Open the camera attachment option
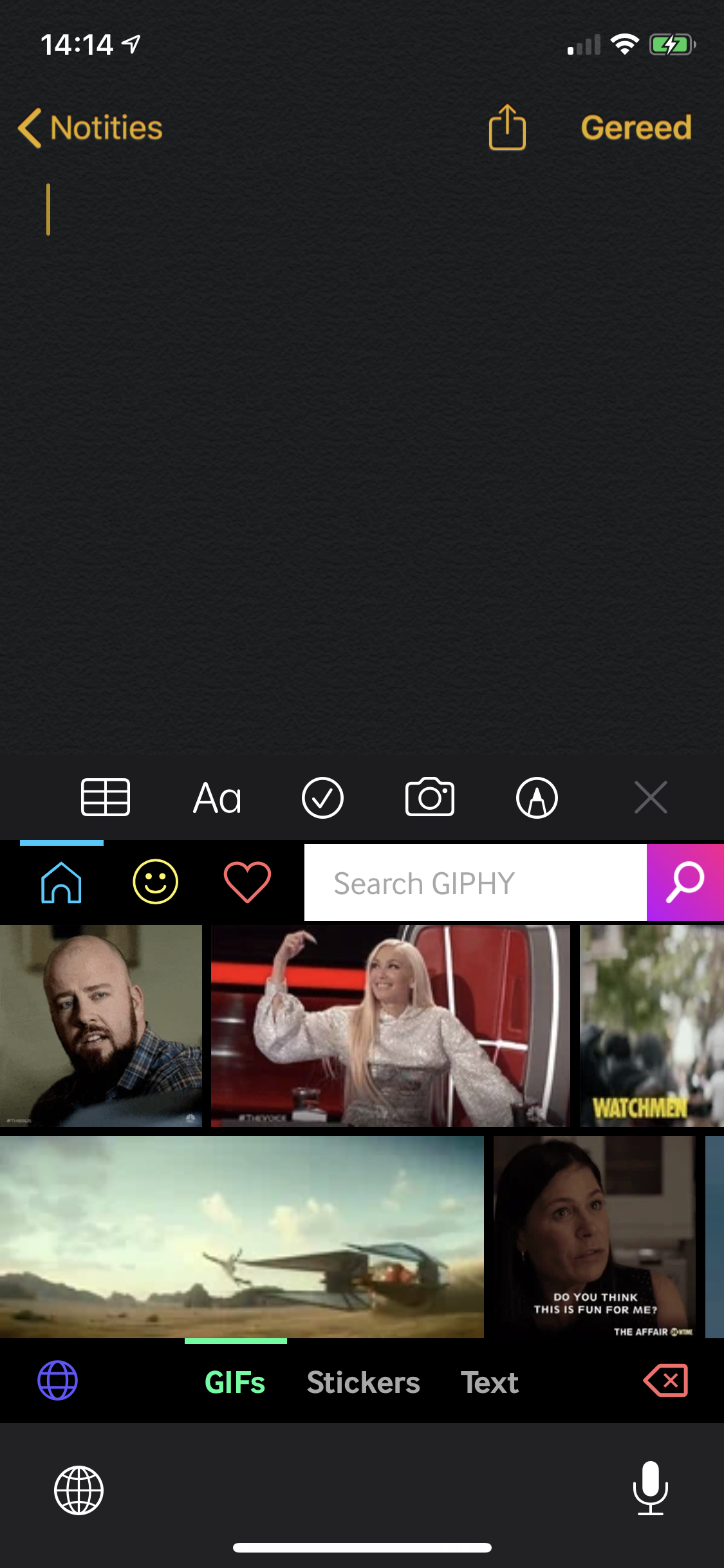Image resolution: width=724 pixels, height=1568 pixels. (x=430, y=798)
